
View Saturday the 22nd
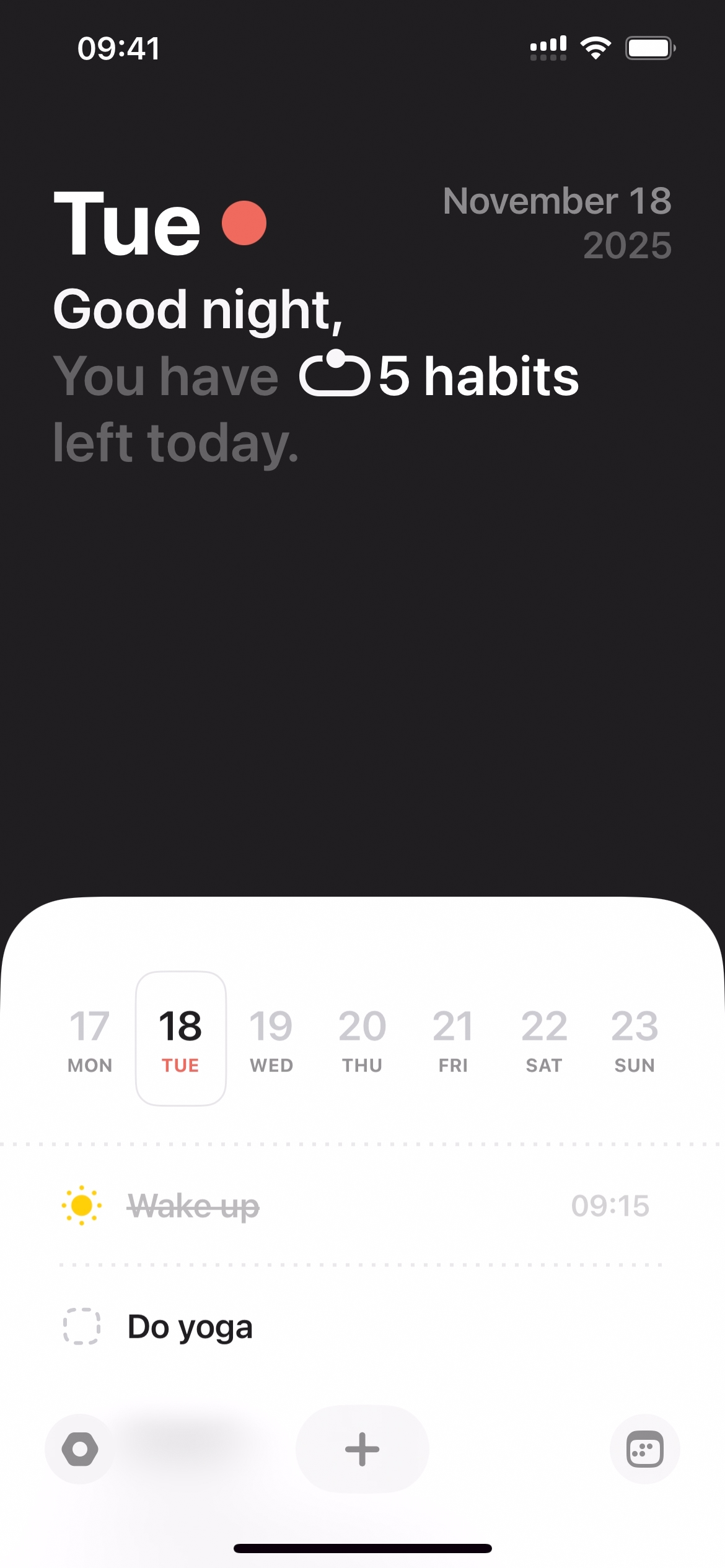tap(543, 1039)
